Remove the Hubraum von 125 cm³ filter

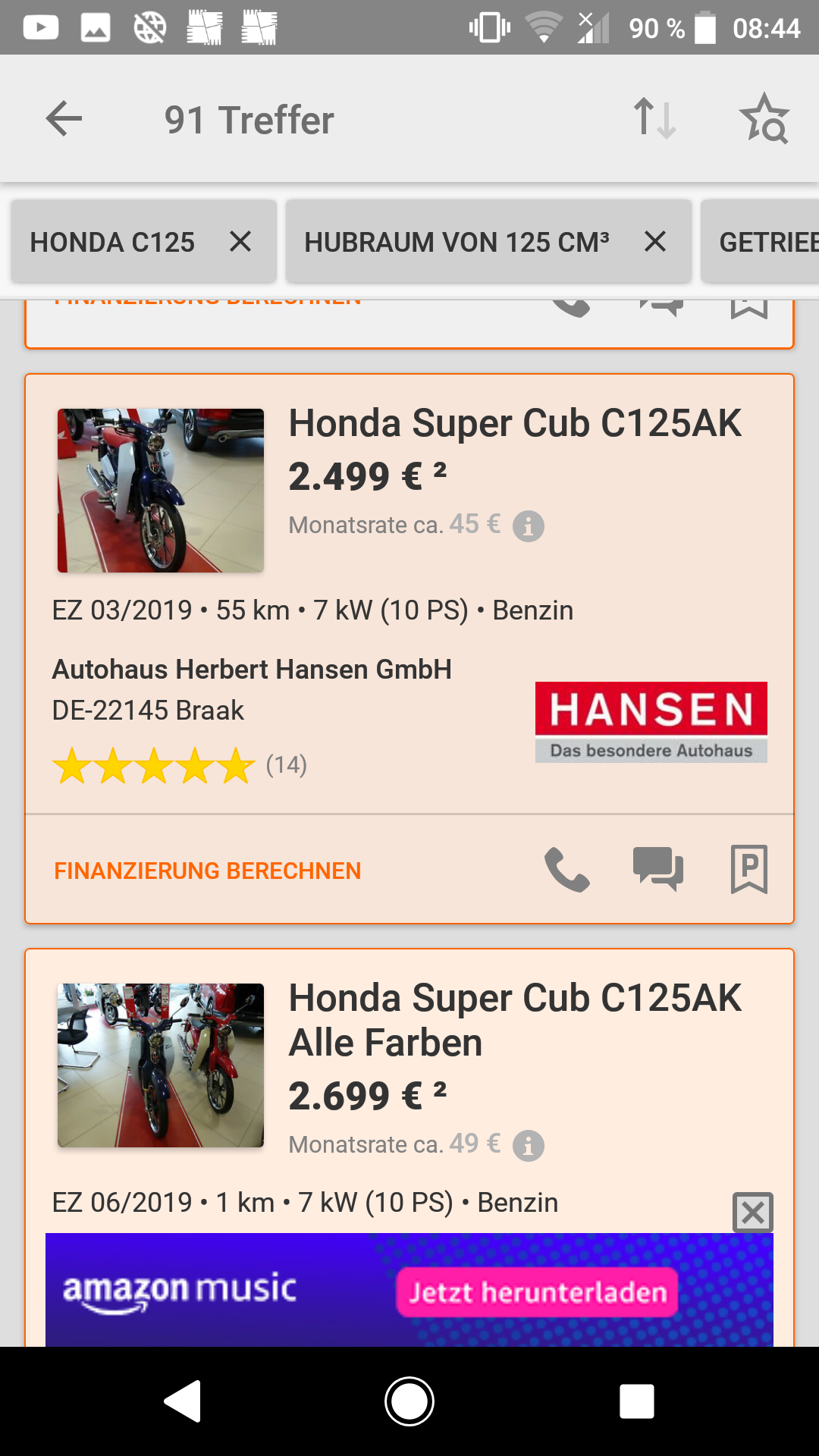[x=655, y=242]
